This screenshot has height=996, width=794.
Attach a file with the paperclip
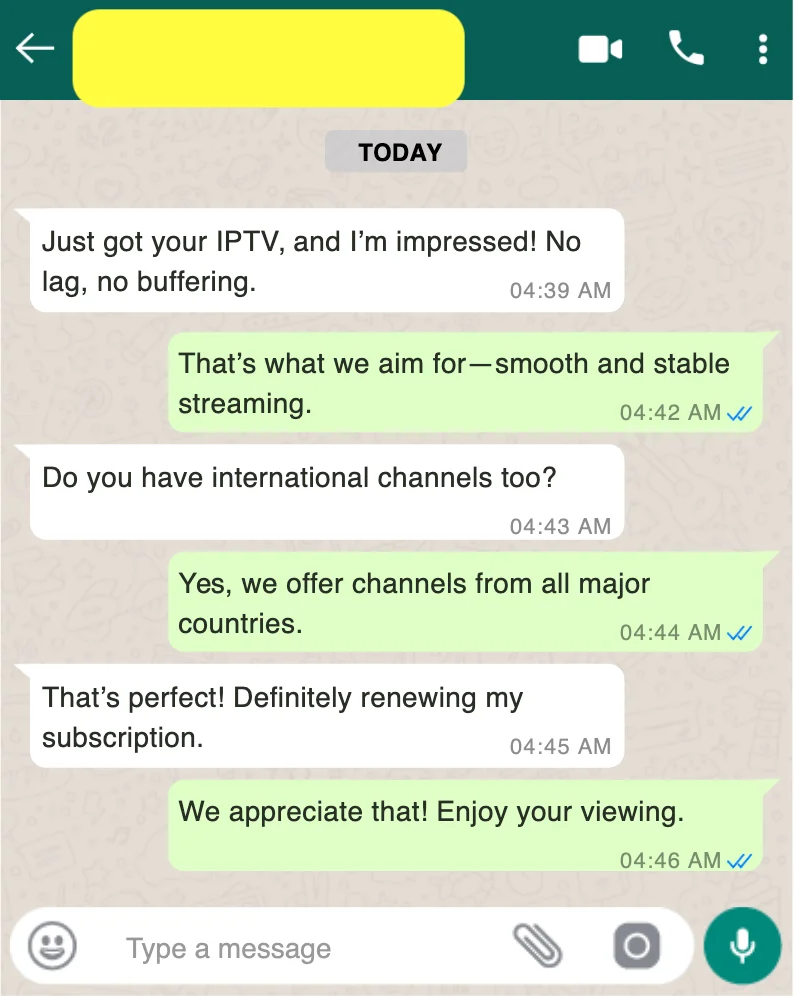click(x=539, y=945)
